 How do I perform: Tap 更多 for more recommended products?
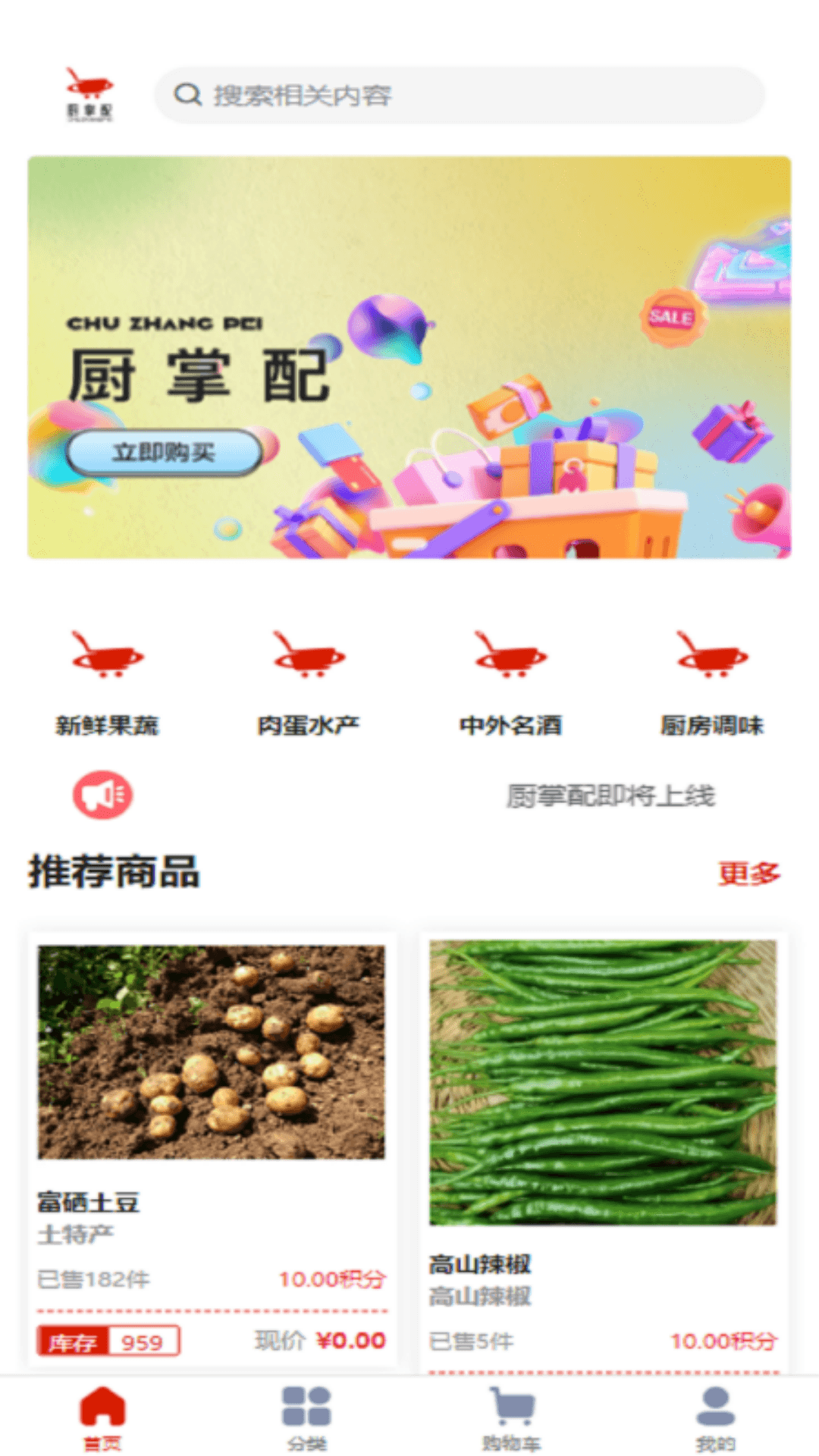pyautogui.click(x=748, y=874)
